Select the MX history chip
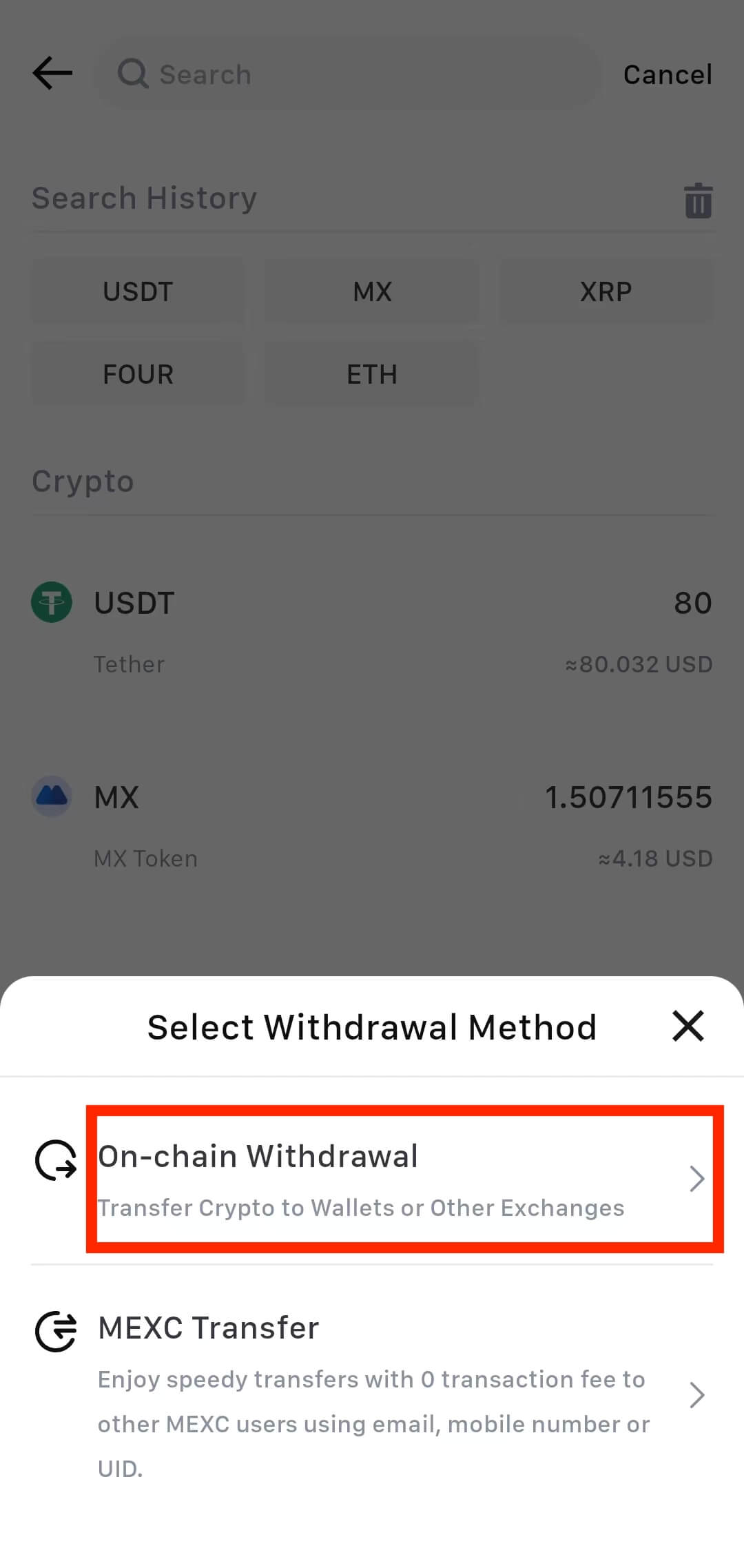Image resolution: width=744 pixels, height=1568 pixels. pos(372,291)
